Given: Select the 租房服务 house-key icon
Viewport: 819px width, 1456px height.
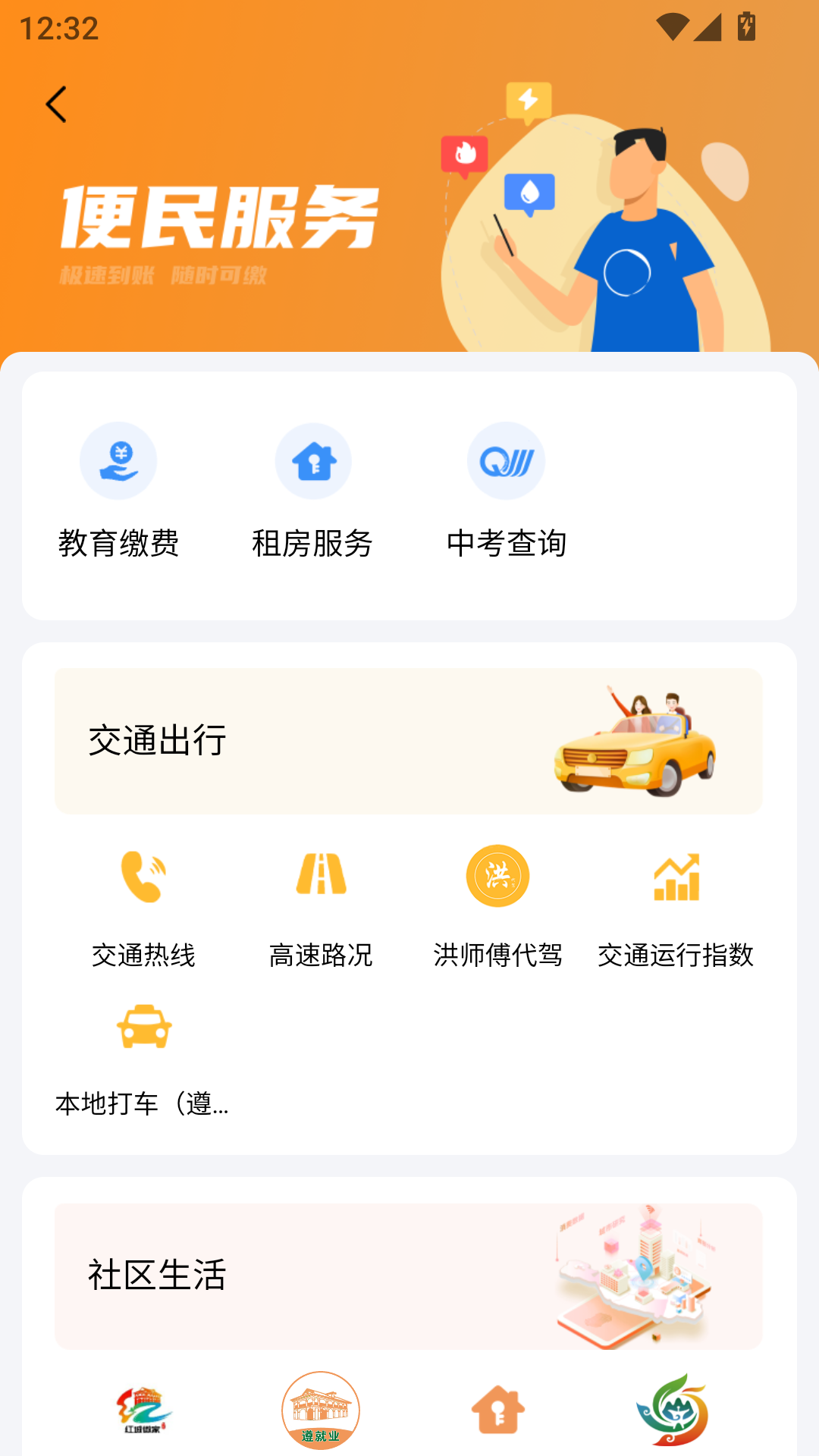Looking at the screenshot, I should click(x=312, y=460).
